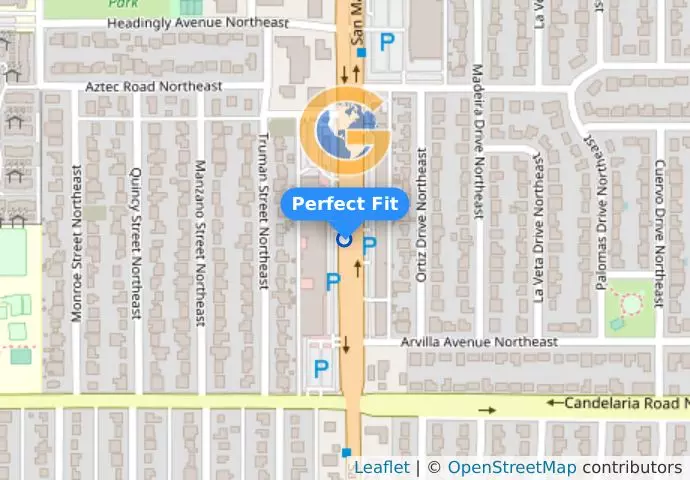Open the Leaflet attribution link
The height and width of the screenshot is (480, 690).
pyautogui.click(x=381, y=467)
